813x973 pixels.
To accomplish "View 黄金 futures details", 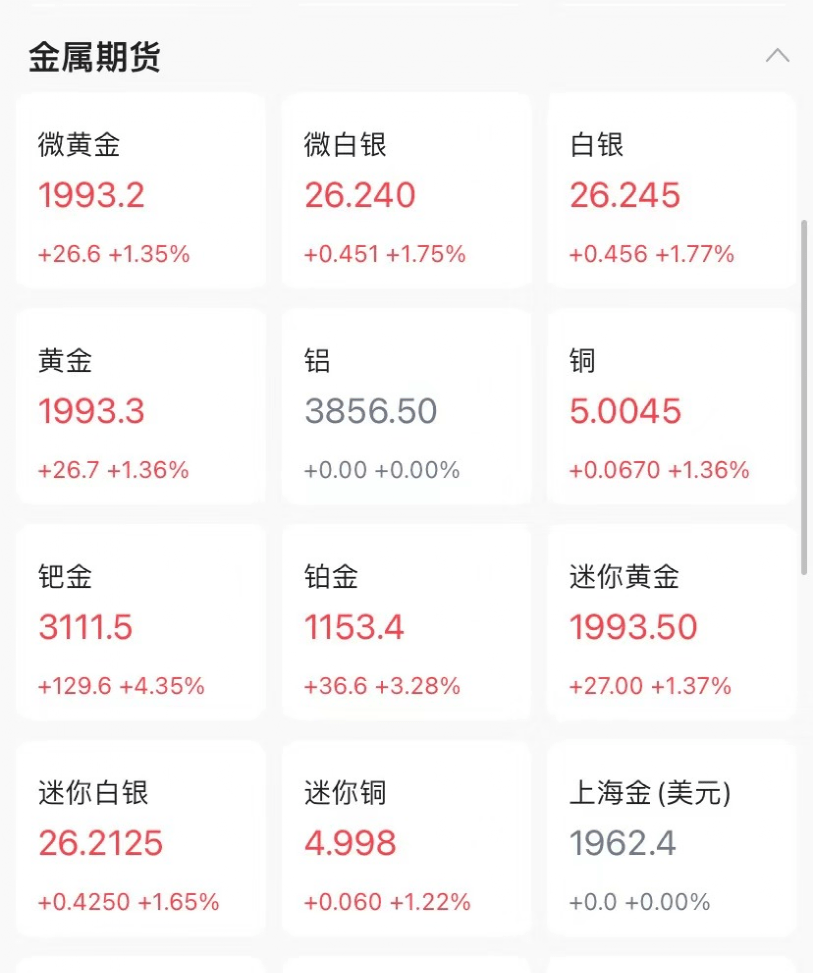I will click(141, 407).
